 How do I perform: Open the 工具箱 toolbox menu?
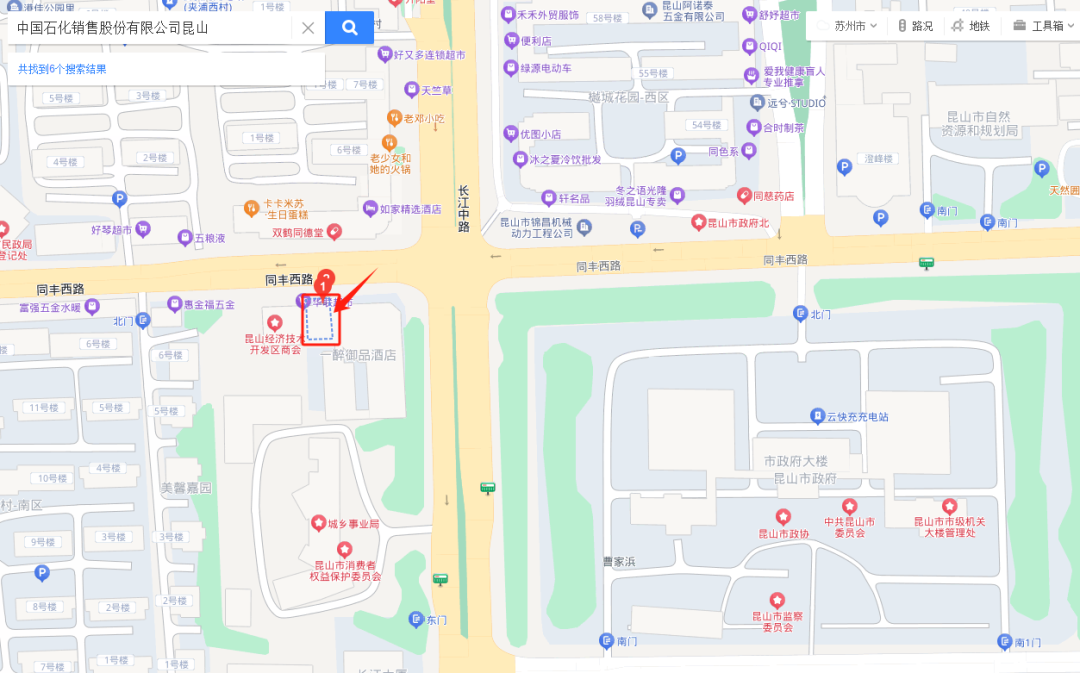[1039, 26]
